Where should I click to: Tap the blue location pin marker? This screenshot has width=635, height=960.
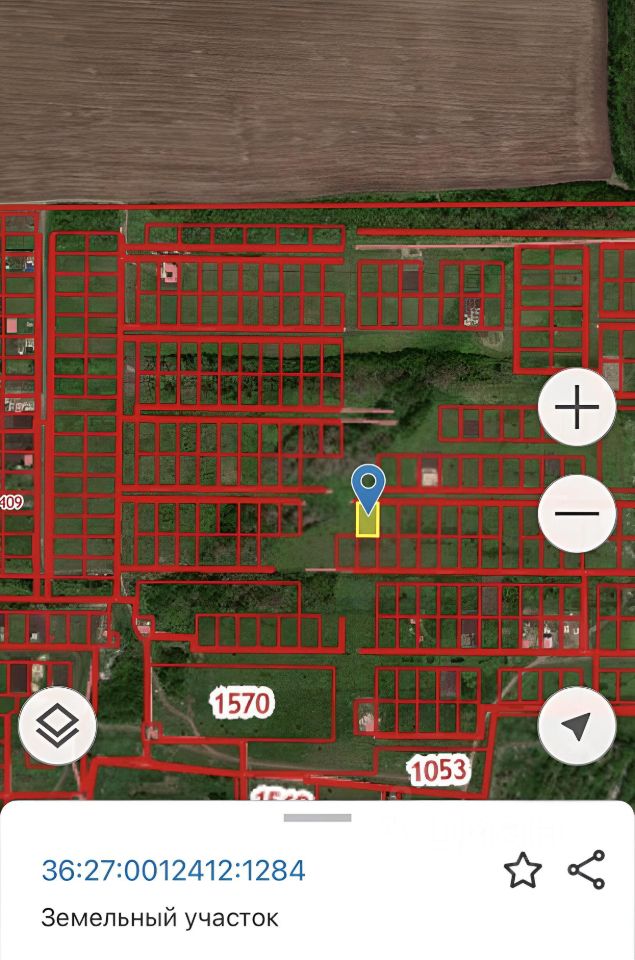pyautogui.click(x=369, y=488)
